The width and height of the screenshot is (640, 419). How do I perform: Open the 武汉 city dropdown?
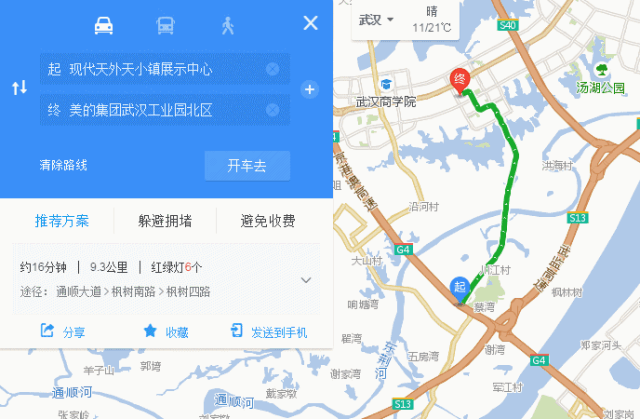click(x=377, y=20)
